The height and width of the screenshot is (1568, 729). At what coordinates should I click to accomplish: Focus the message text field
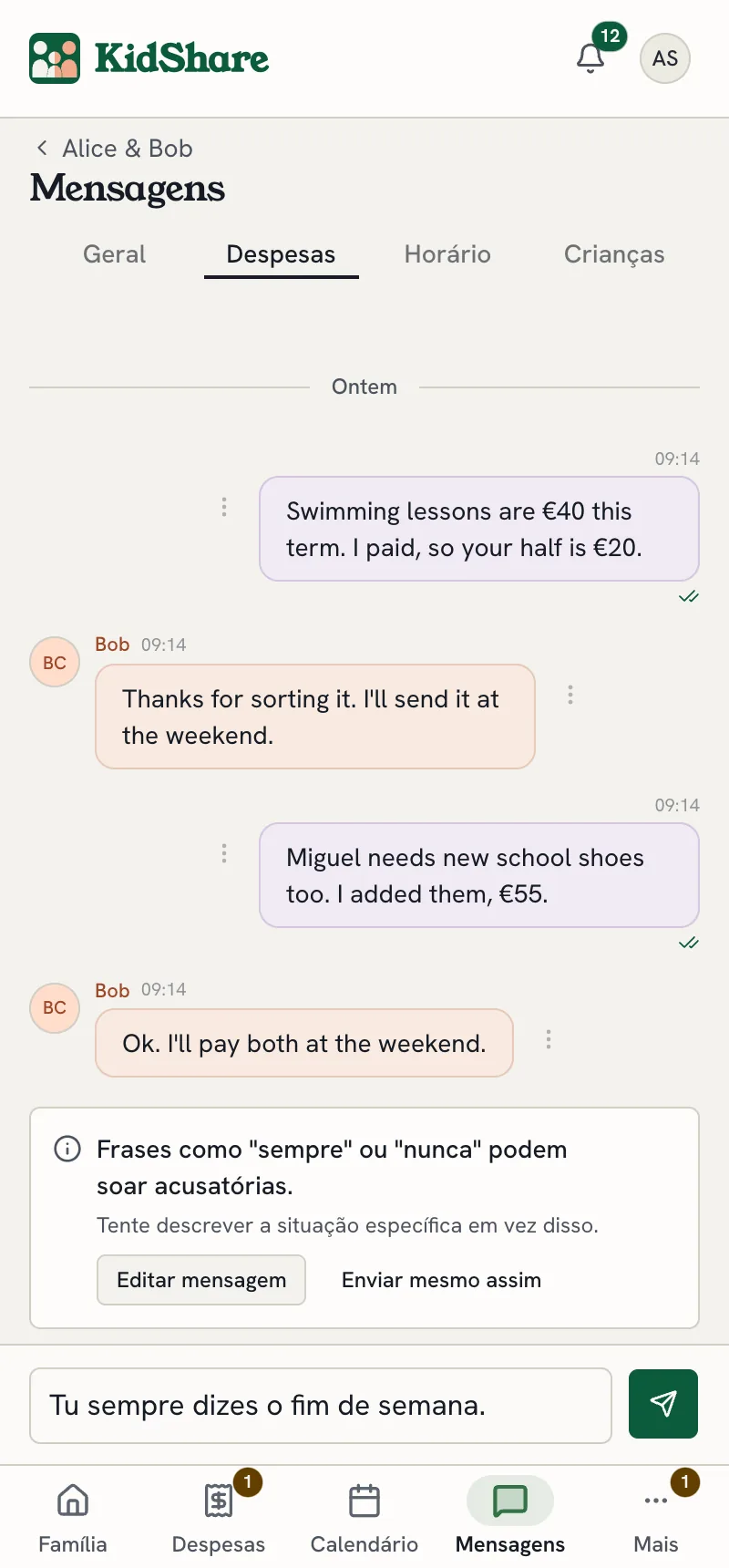[321, 1406]
